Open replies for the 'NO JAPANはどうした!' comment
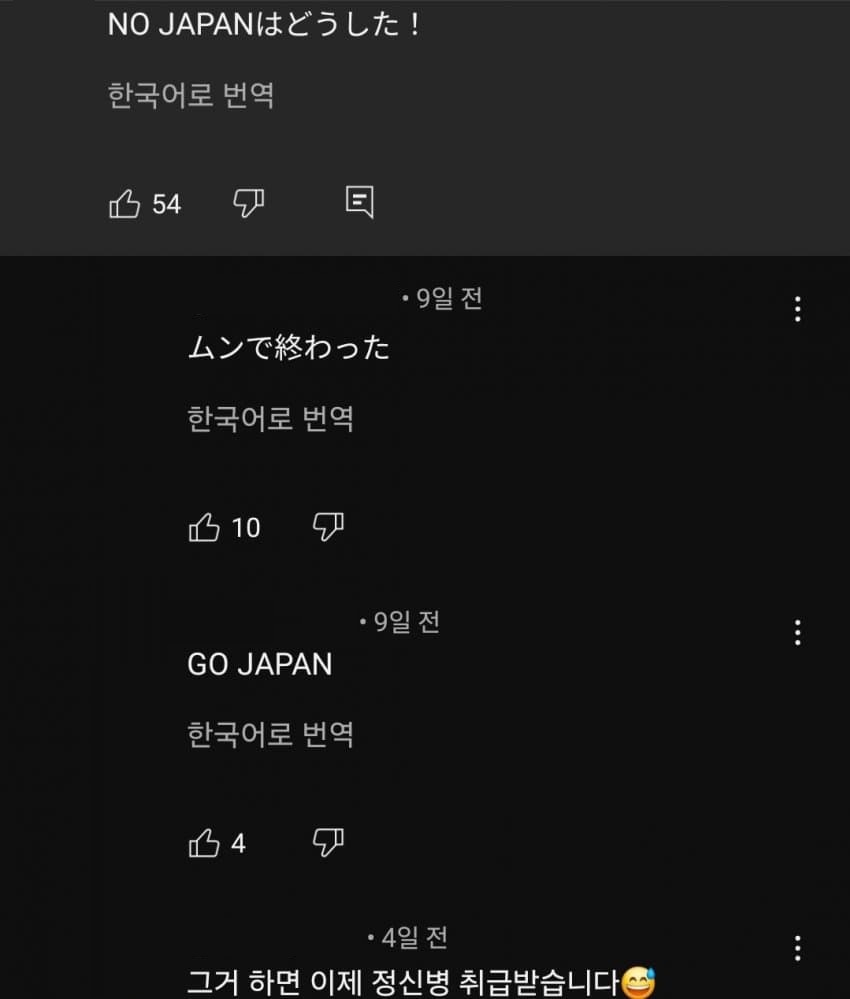This screenshot has height=999, width=850. coord(360,203)
